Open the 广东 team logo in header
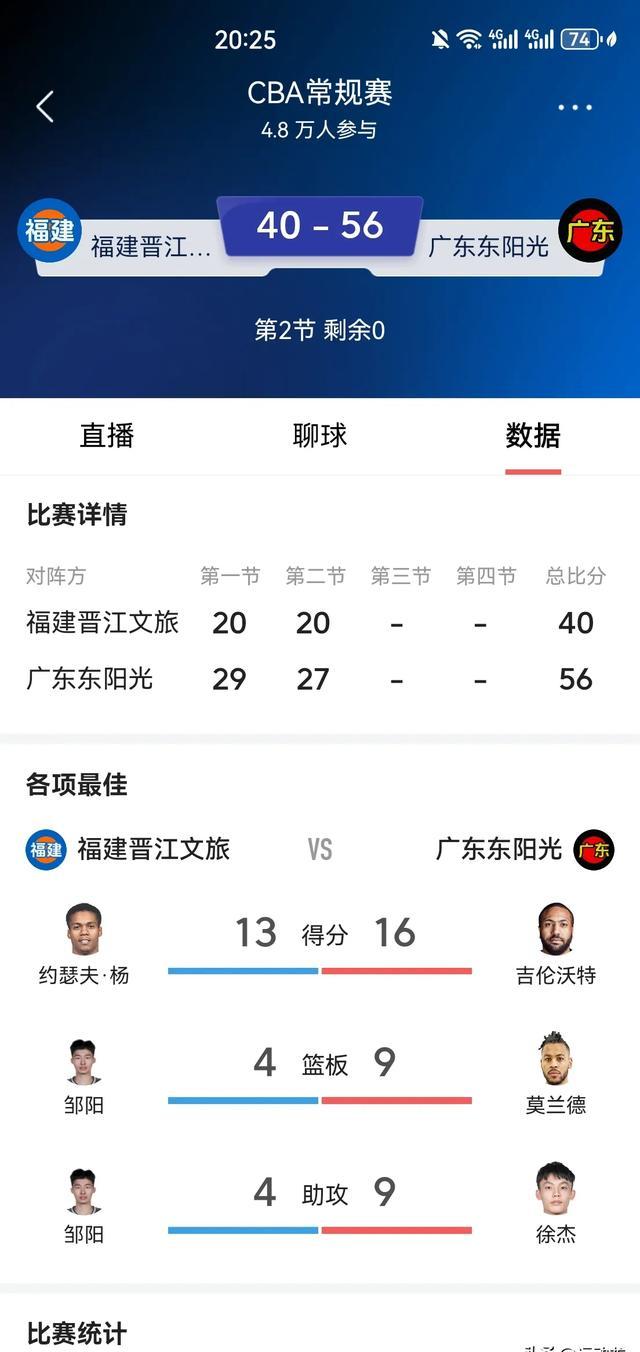The width and height of the screenshot is (640, 1352). 590,231
